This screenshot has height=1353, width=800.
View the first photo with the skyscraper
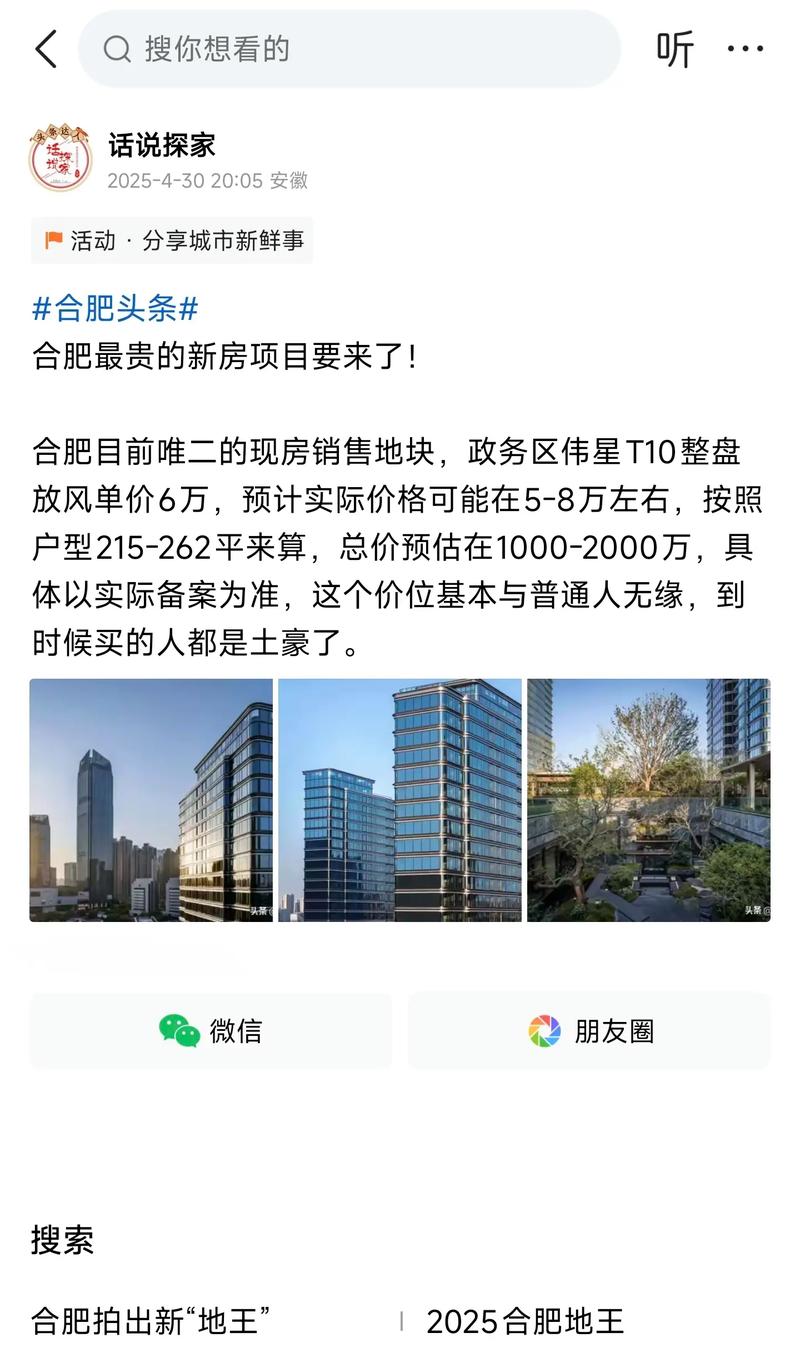(151, 800)
